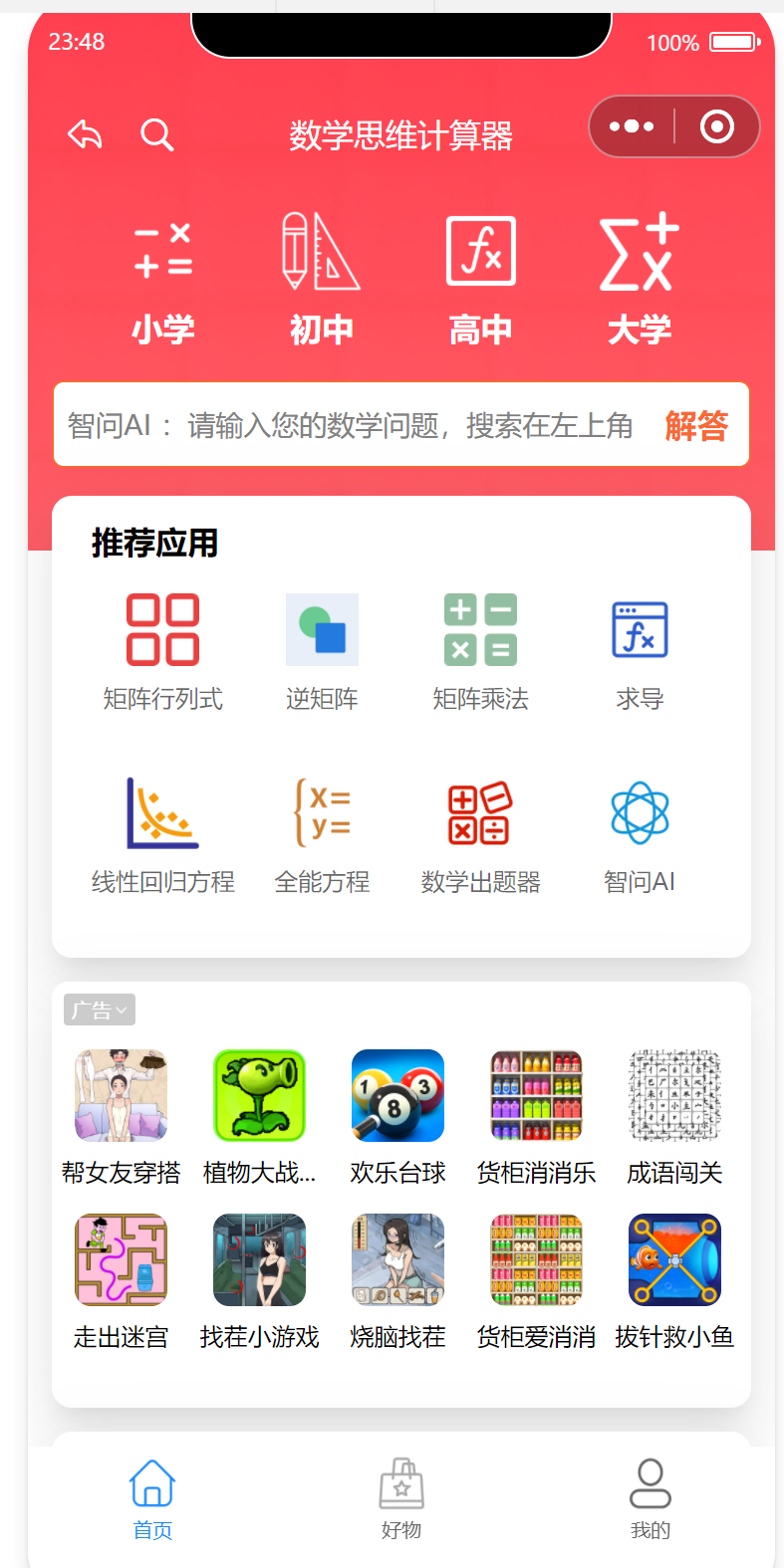
Task: Launch the 数学出题器 tool
Action: (480, 834)
